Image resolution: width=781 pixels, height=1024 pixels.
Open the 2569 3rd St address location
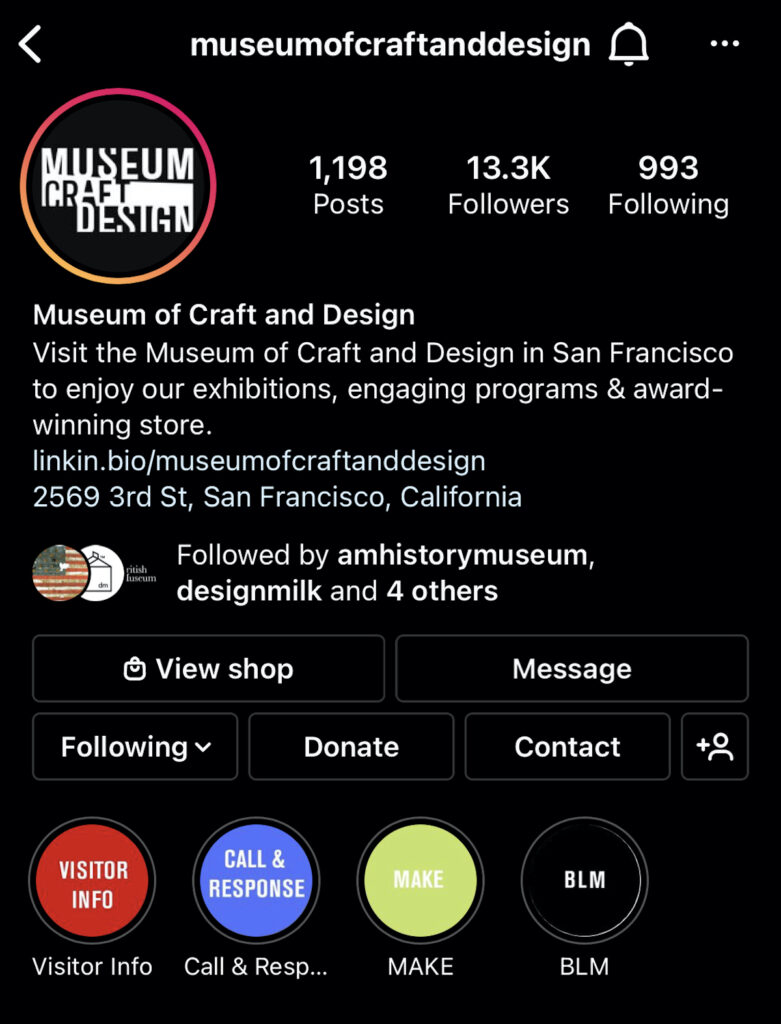277,496
